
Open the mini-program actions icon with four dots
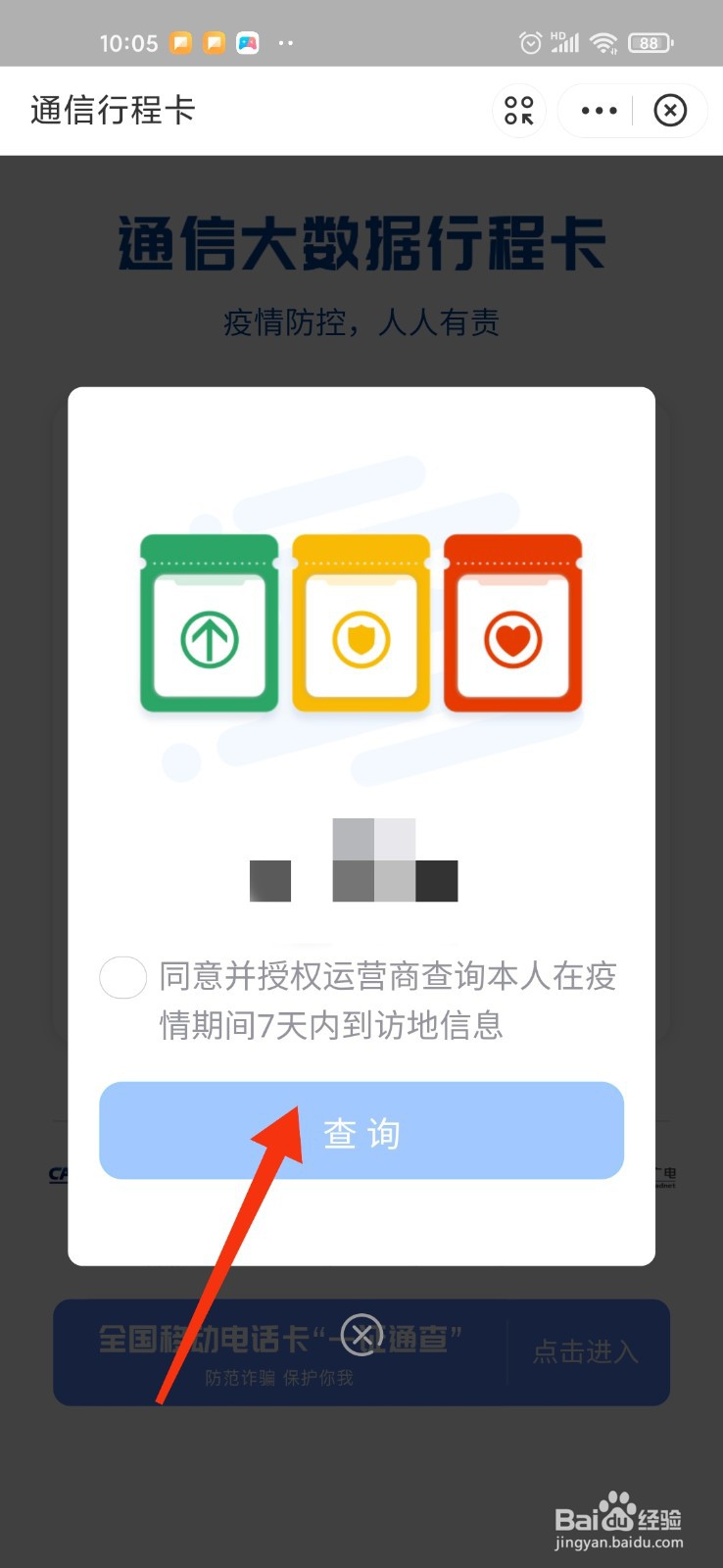tap(519, 110)
